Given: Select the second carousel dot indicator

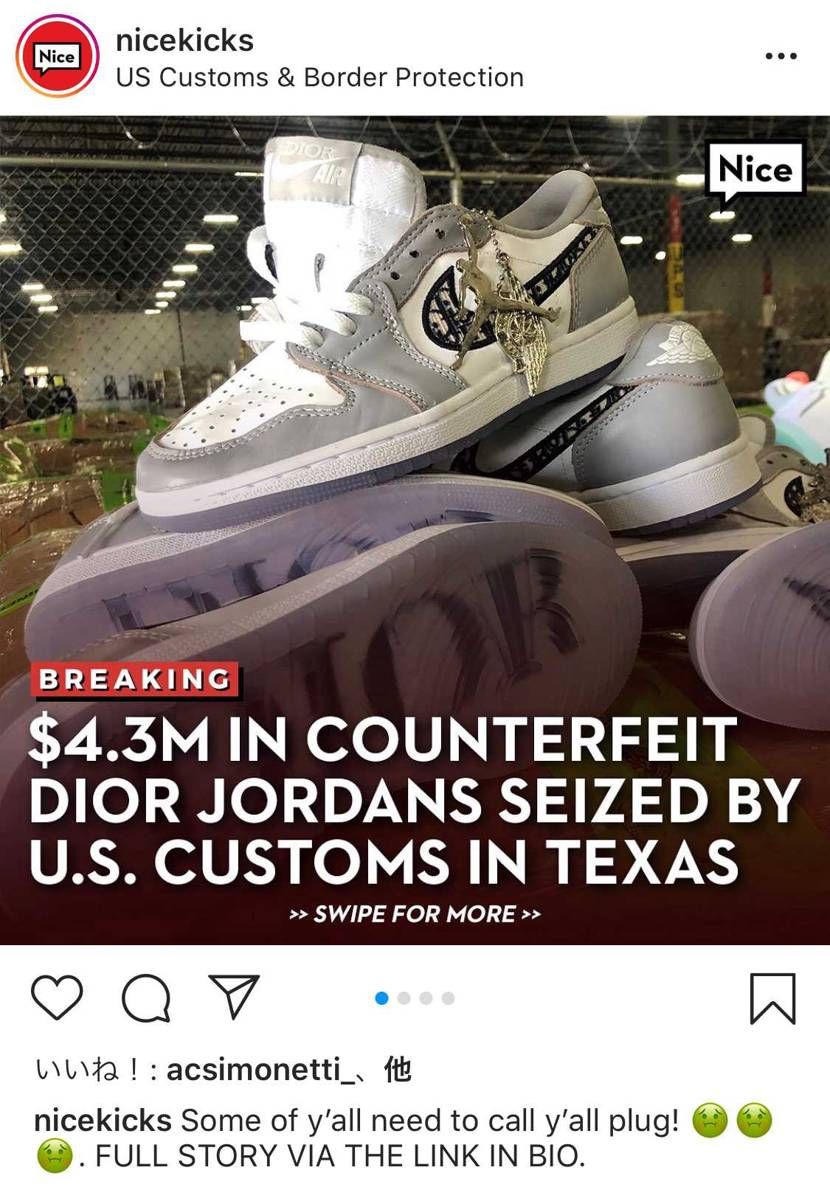Looking at the screenshot, I should (403, 995).
